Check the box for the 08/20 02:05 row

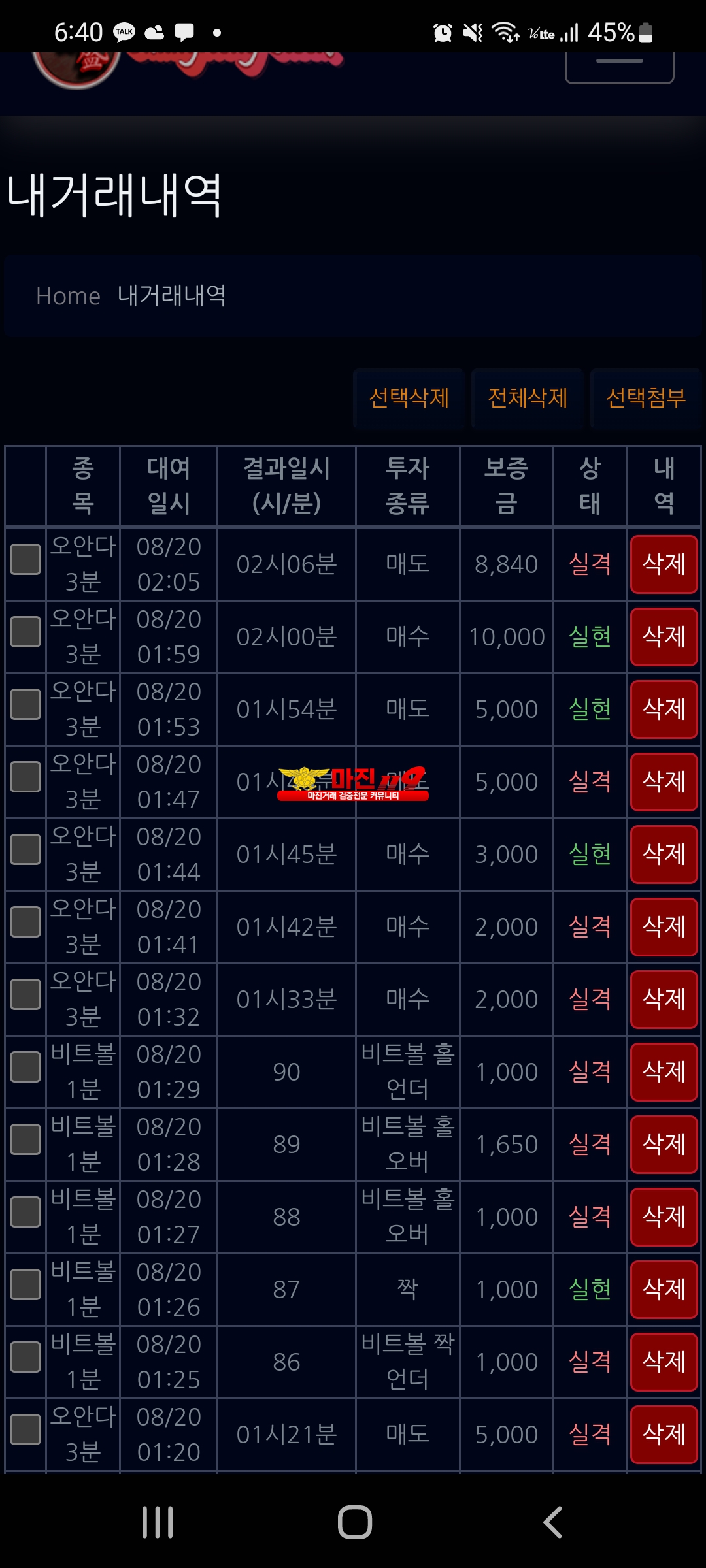(x=25, y=560)
